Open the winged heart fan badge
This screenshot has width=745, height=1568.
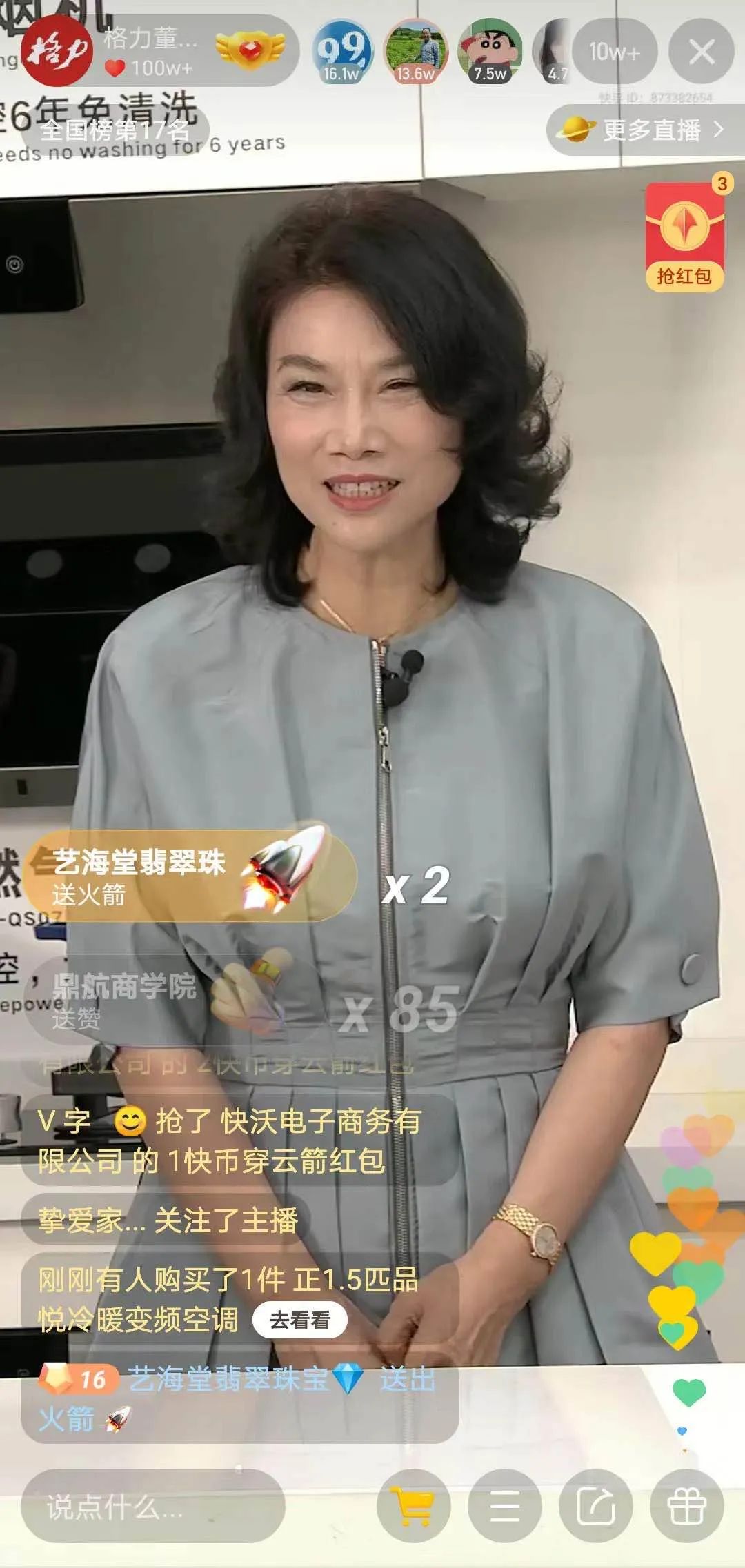(x=250, y=50)
